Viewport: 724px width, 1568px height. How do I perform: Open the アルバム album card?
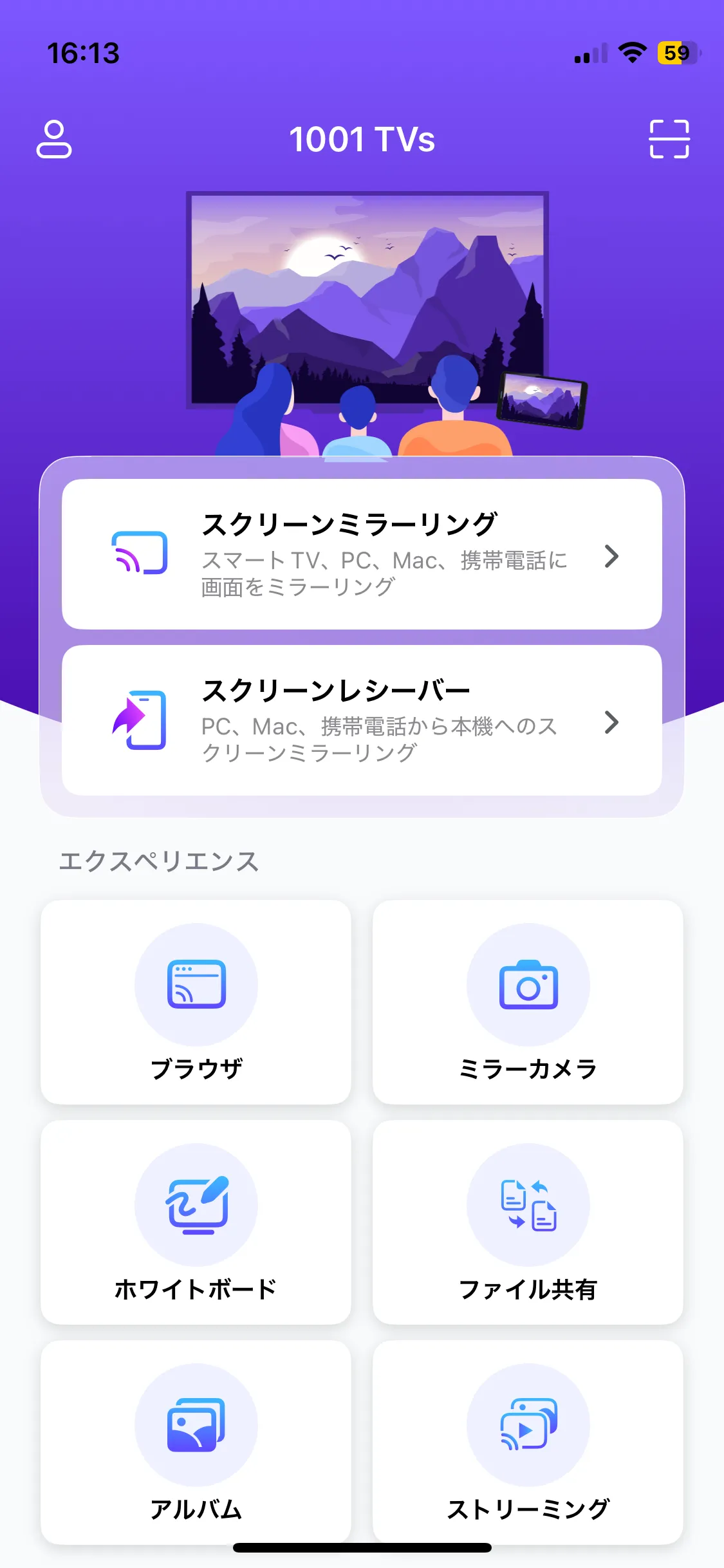[x=196, y=1442]
